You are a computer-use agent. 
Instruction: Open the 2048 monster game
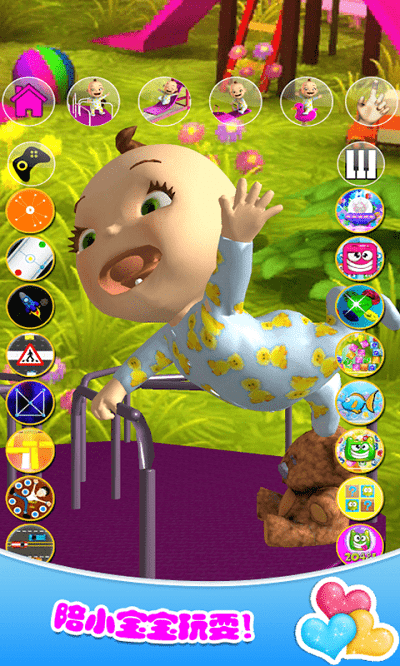click(360, 545)
